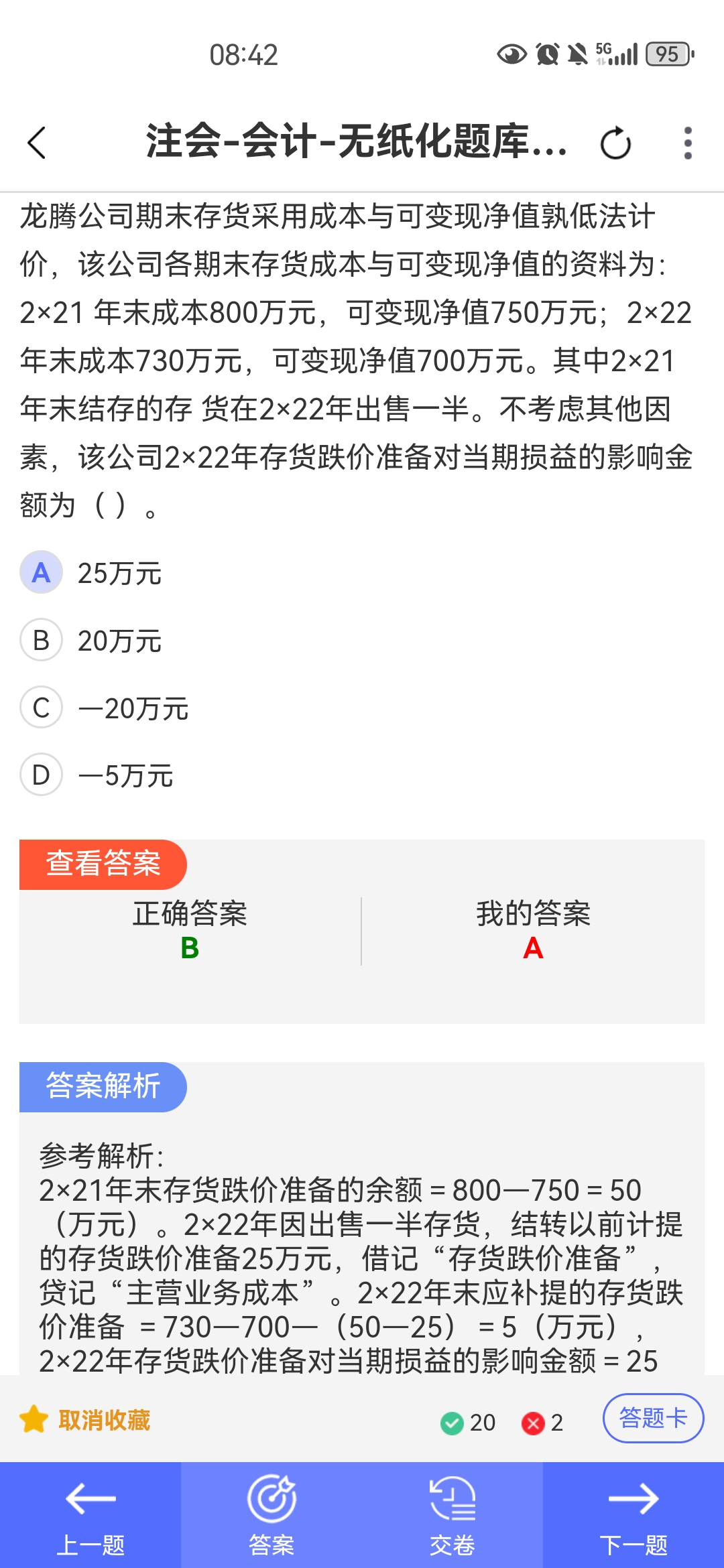Screen dimensions: 724x1568
Task: Move to next question 下一题
Action: [x=633, y=1515]
